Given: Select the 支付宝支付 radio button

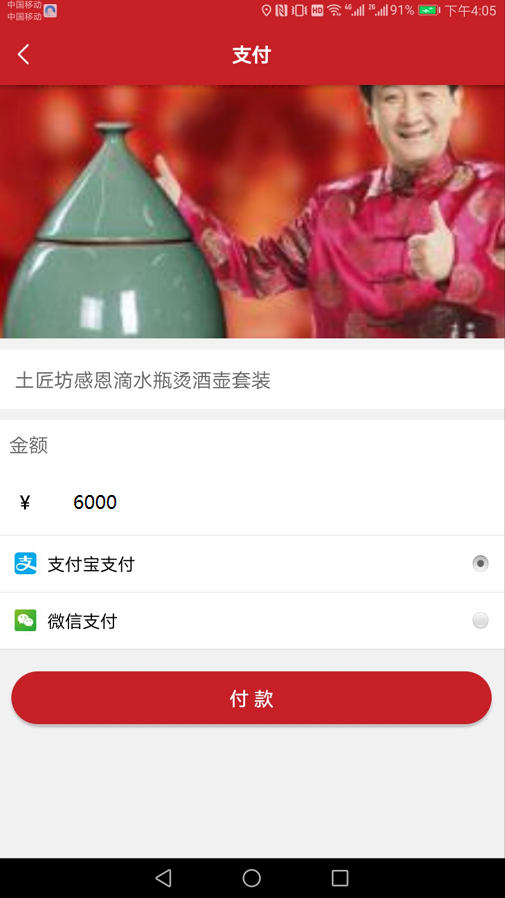Looking at the screenshot, I should (480, 564).
